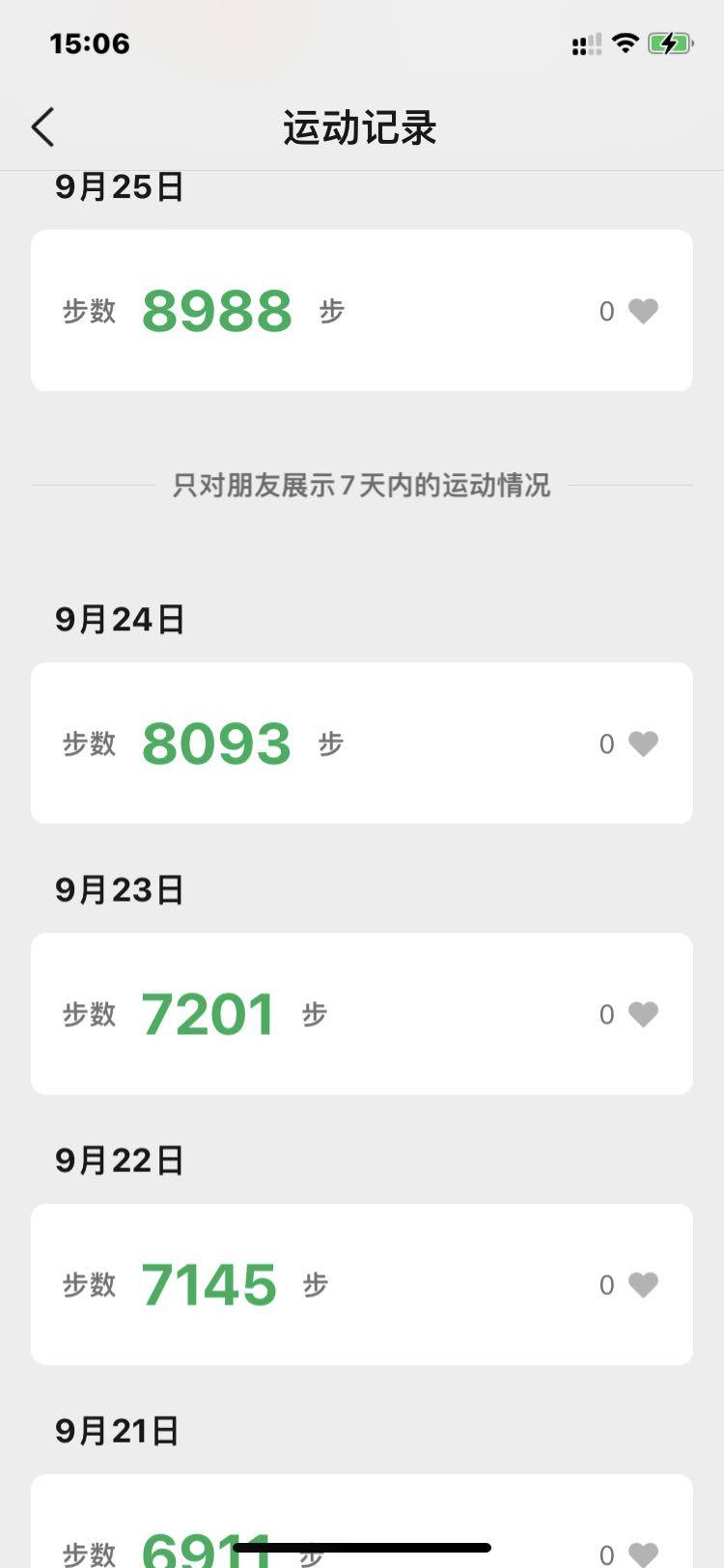Open the 9月25日 step card showing 8988
This screenshot has width=724, height=1568.
coord(362,311)
